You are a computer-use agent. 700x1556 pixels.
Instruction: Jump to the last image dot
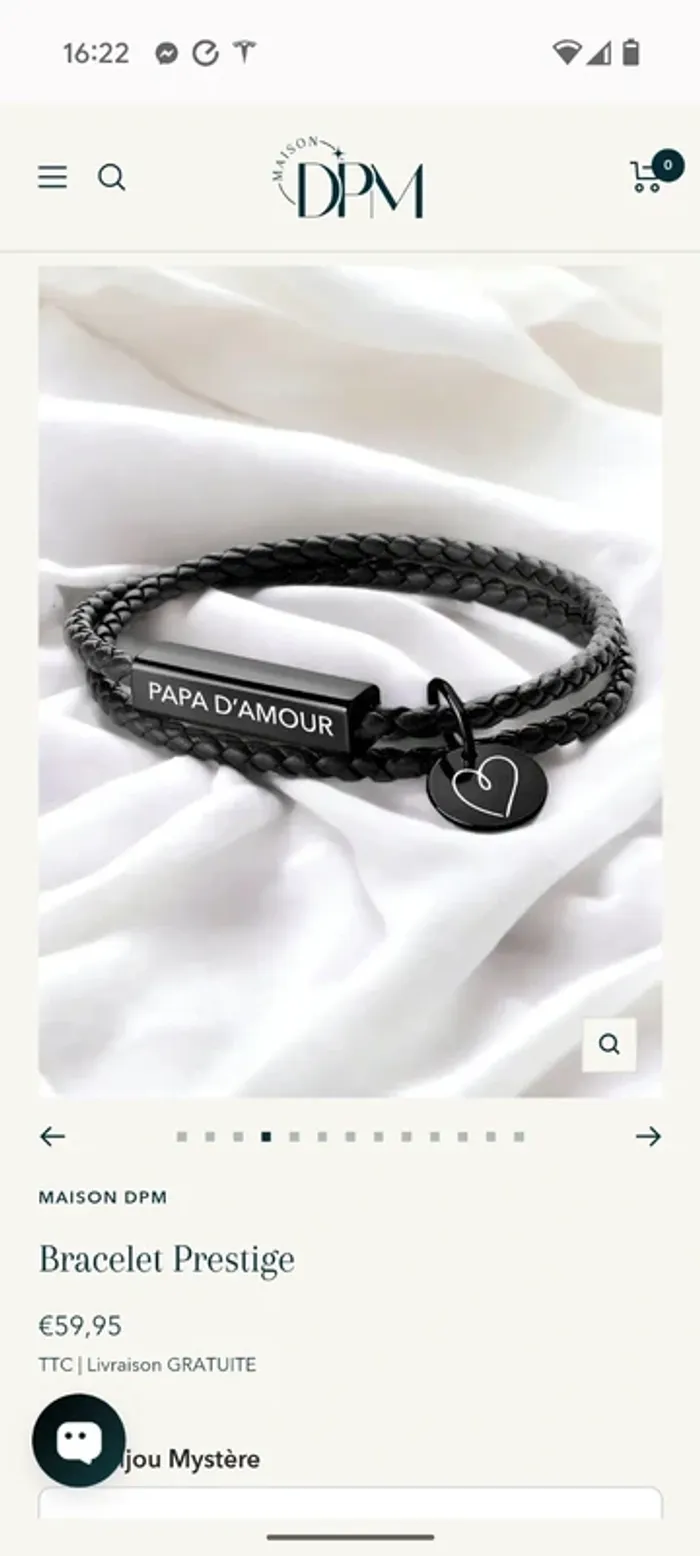click(x=519, y=1137)
